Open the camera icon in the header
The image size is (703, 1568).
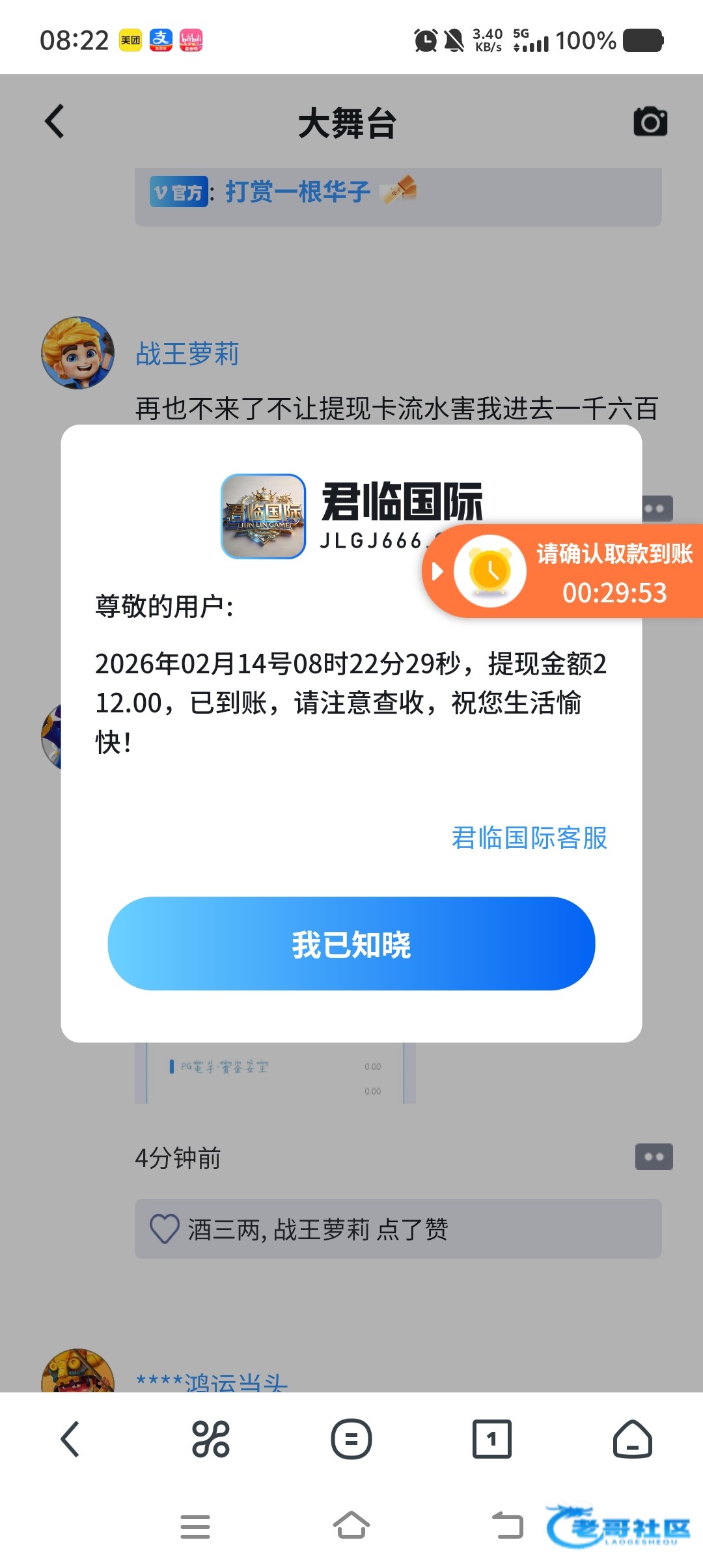coord(650,122)
